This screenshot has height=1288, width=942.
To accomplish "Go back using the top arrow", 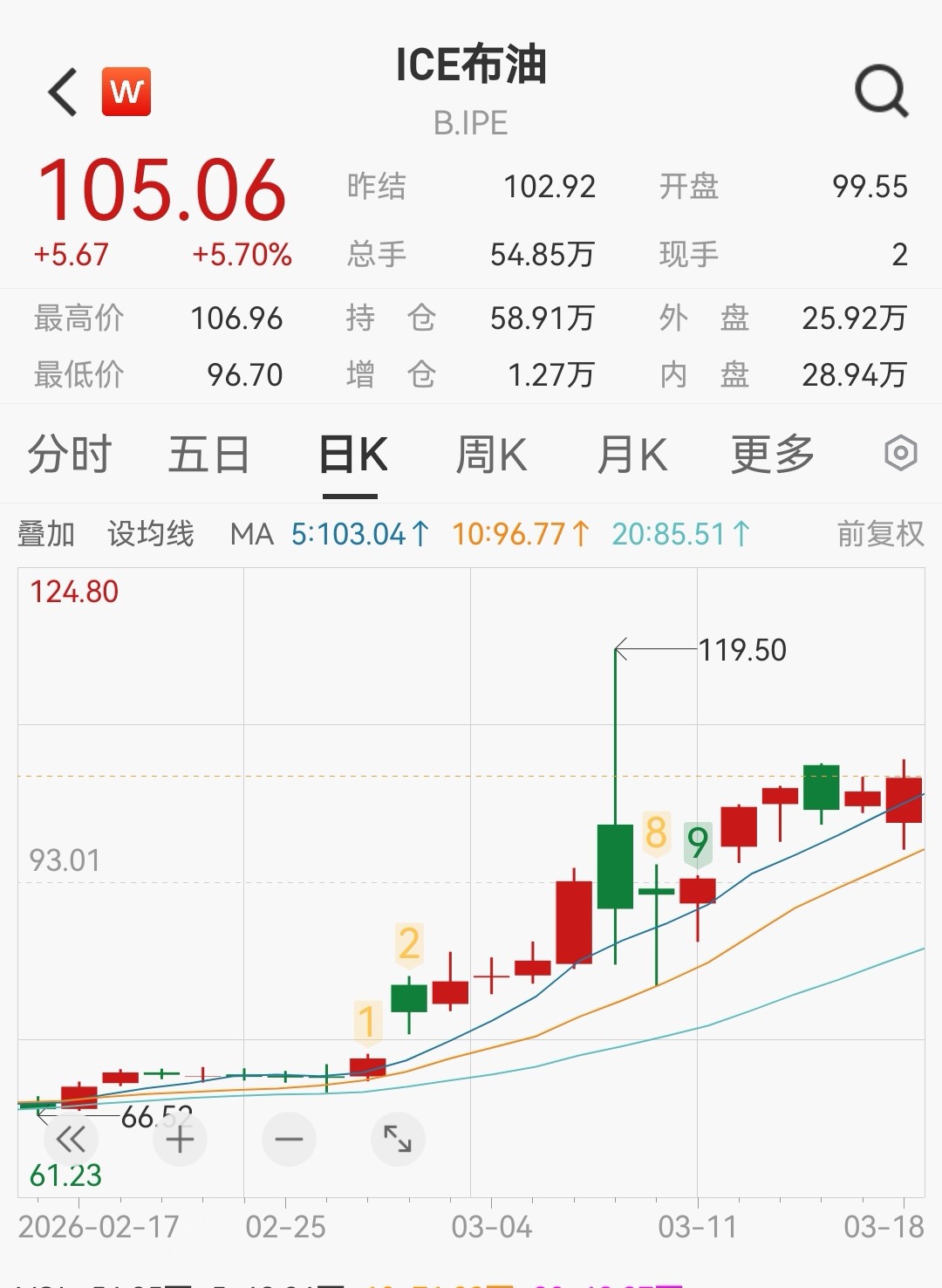I will 63,92.
